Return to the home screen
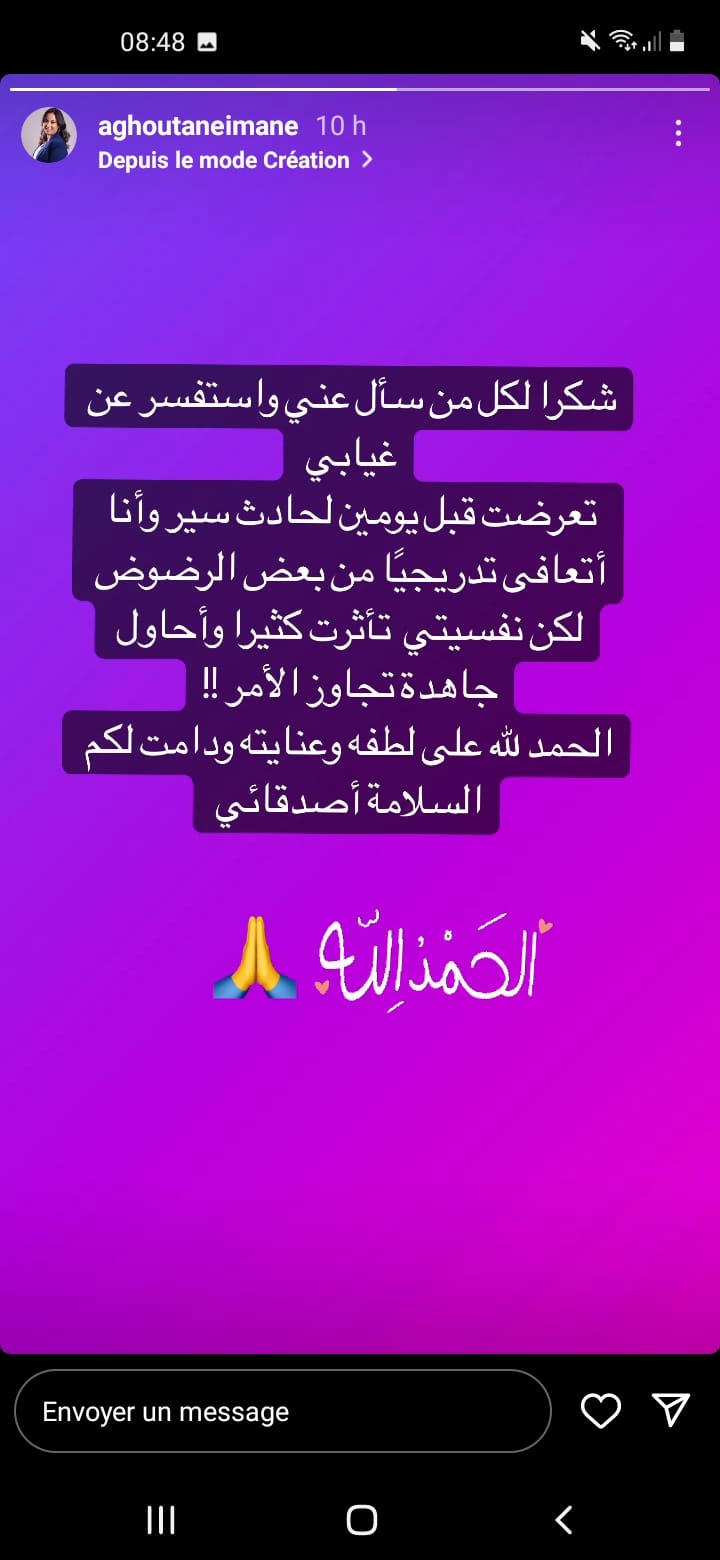This screenshot has height=1560, width=720. tap(360, 1520)
